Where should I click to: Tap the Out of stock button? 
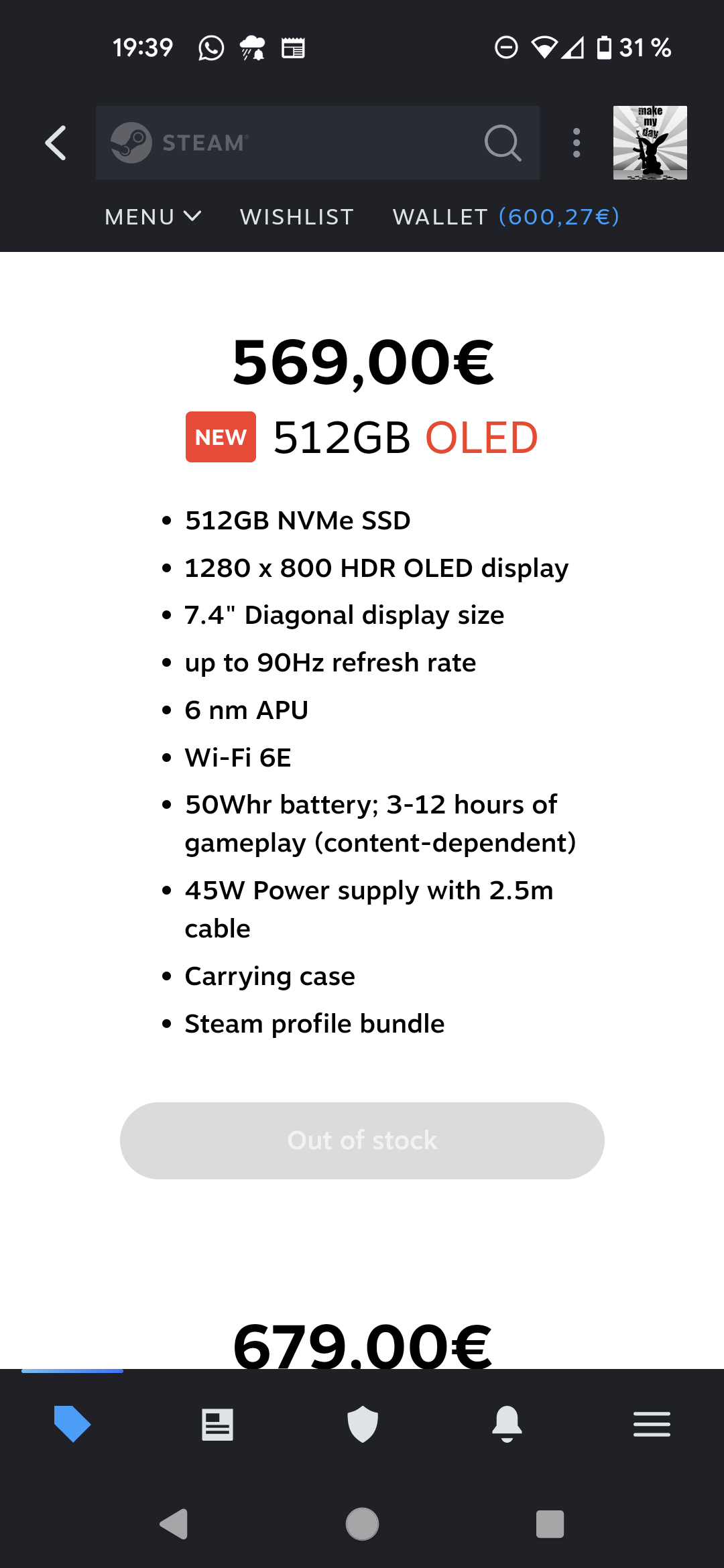362,1140
